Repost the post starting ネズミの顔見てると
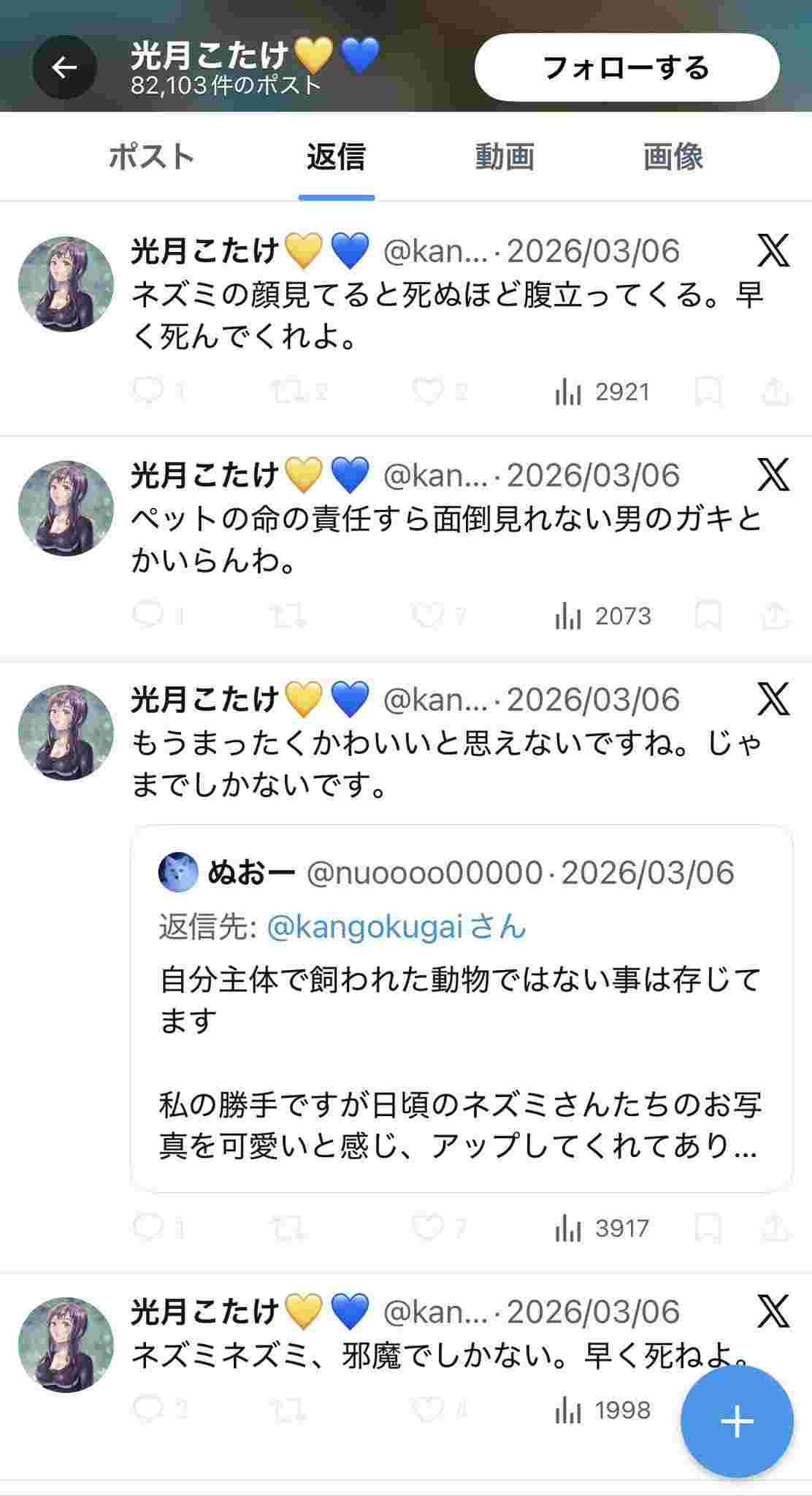Image resolution: width=812 pixels, height=1496 pixels. (287, 392)
